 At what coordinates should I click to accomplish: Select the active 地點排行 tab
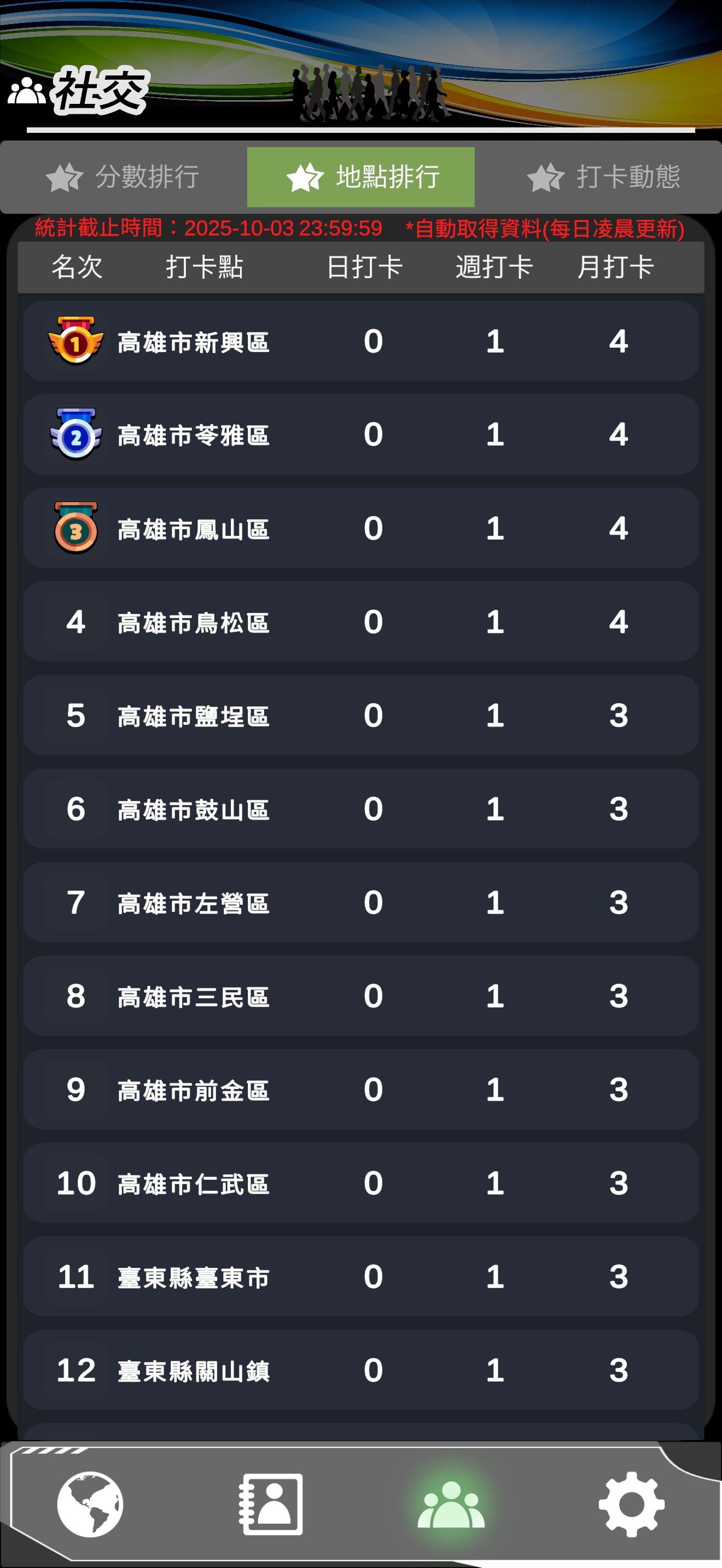[360, 177]
